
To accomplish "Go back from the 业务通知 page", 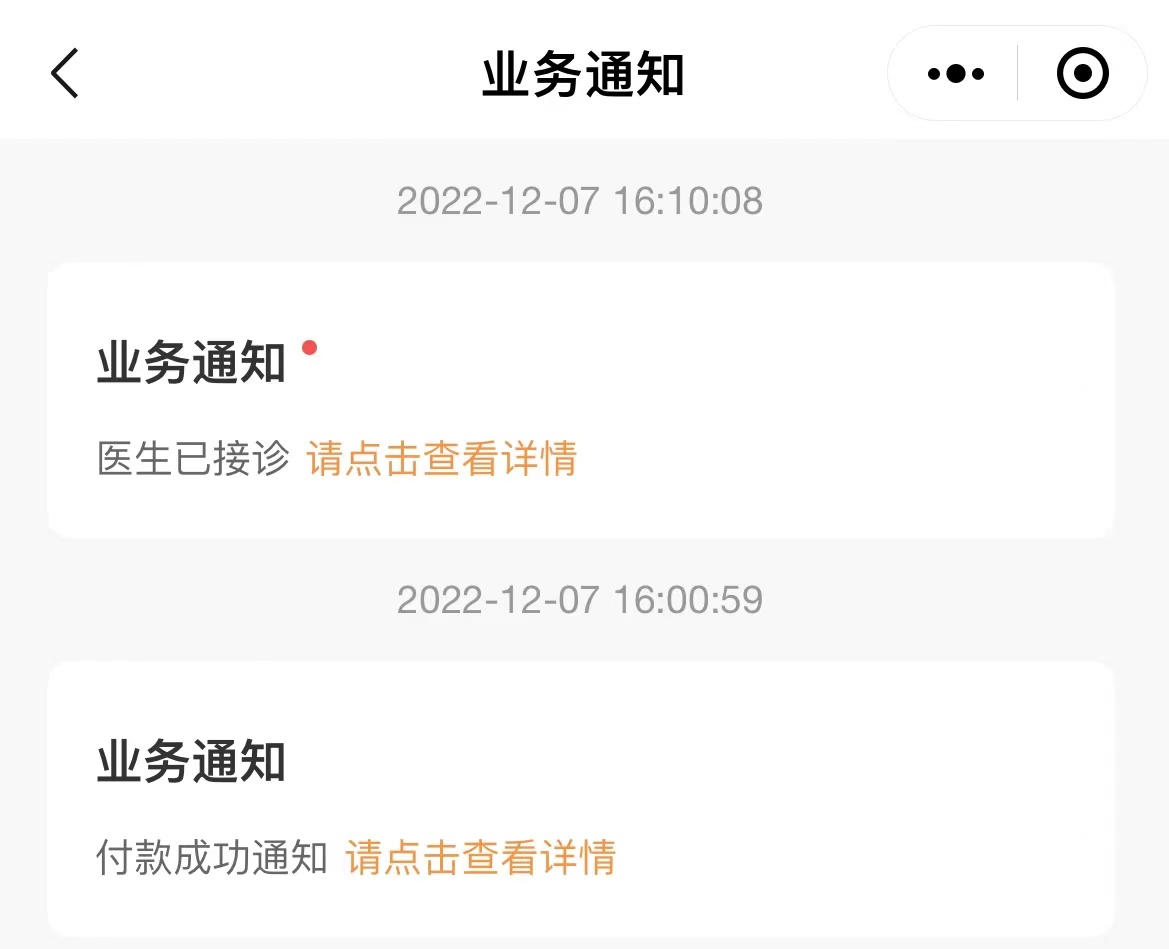I will click(x=65, y=73).
